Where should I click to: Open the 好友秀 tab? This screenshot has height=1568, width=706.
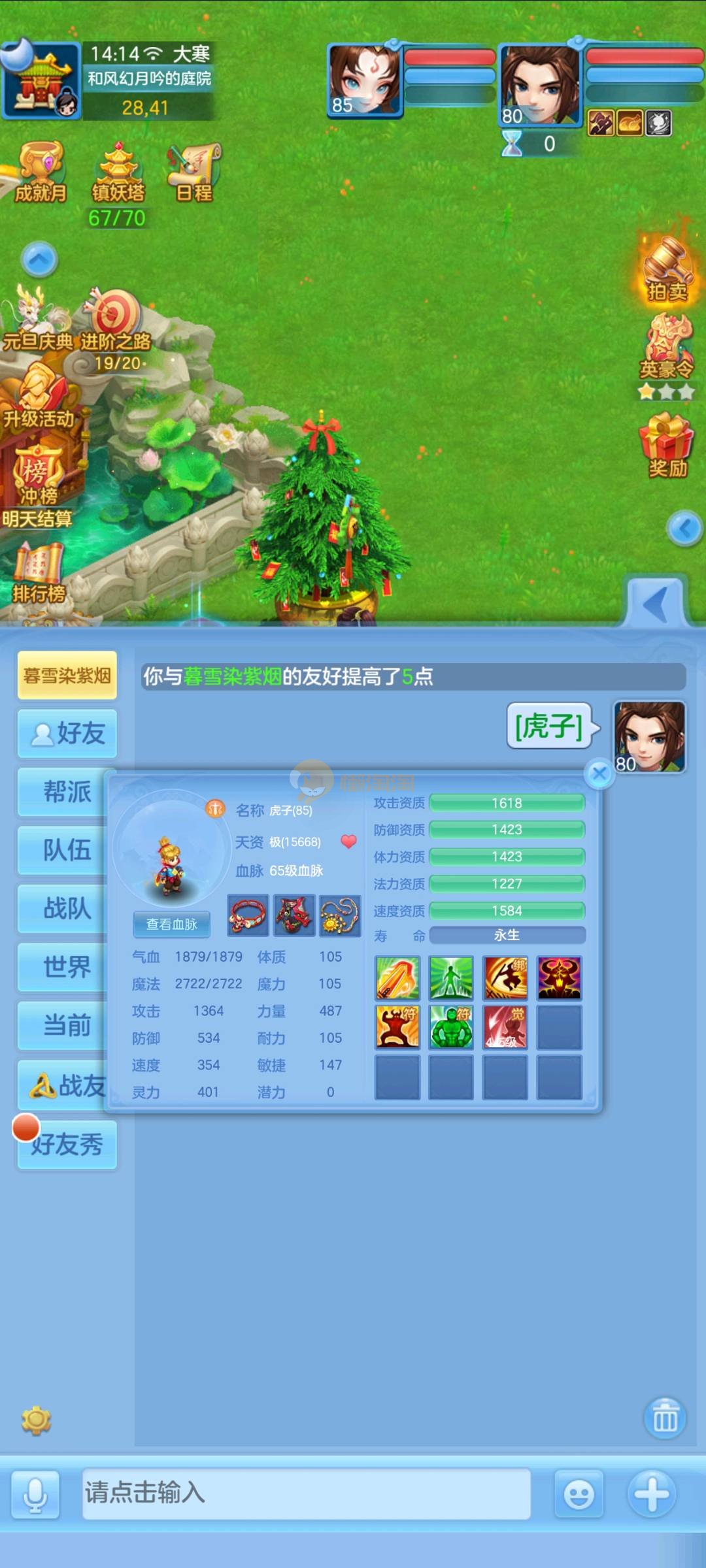pyautogui.click(x=67, y=1145)
